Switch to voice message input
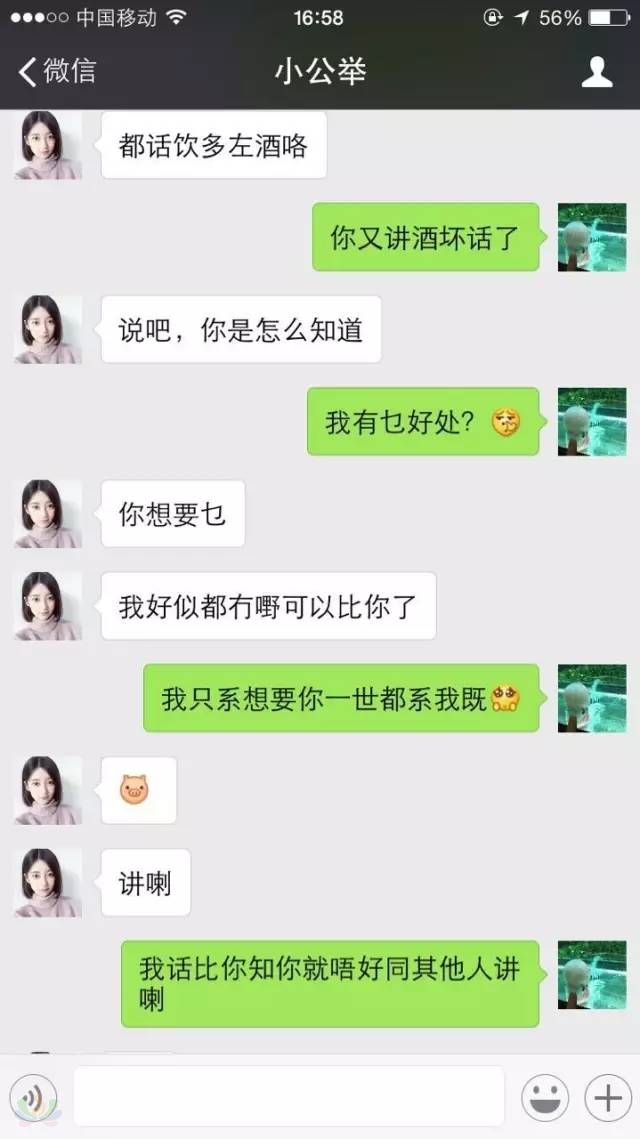The height and width of the screenshot is (1139, 640). 36,1098
